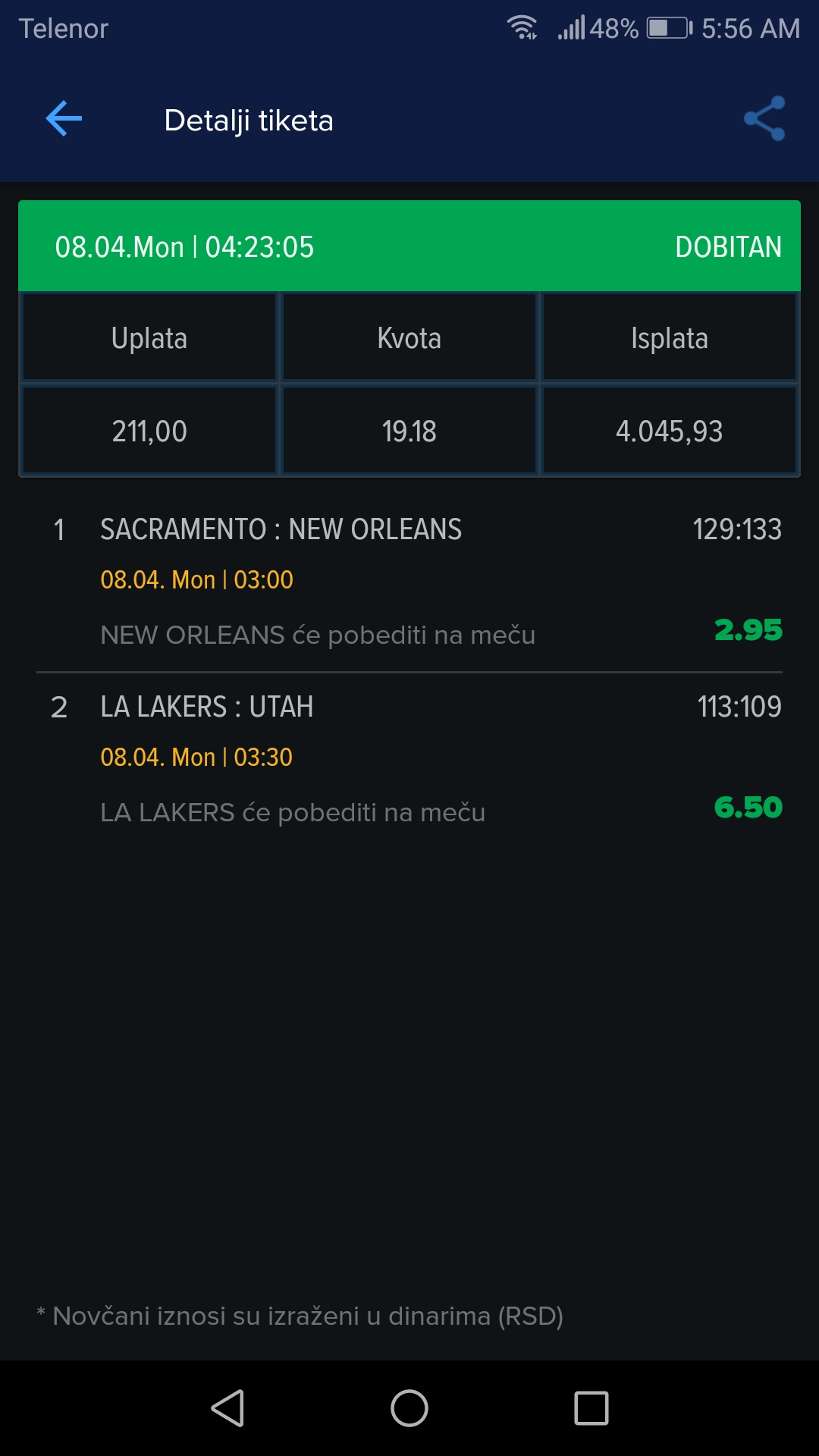This screenshot has width=819, height=1456.
Task: Open the LA Lakers : Utah match row
Action: click(x=409, y=759)
